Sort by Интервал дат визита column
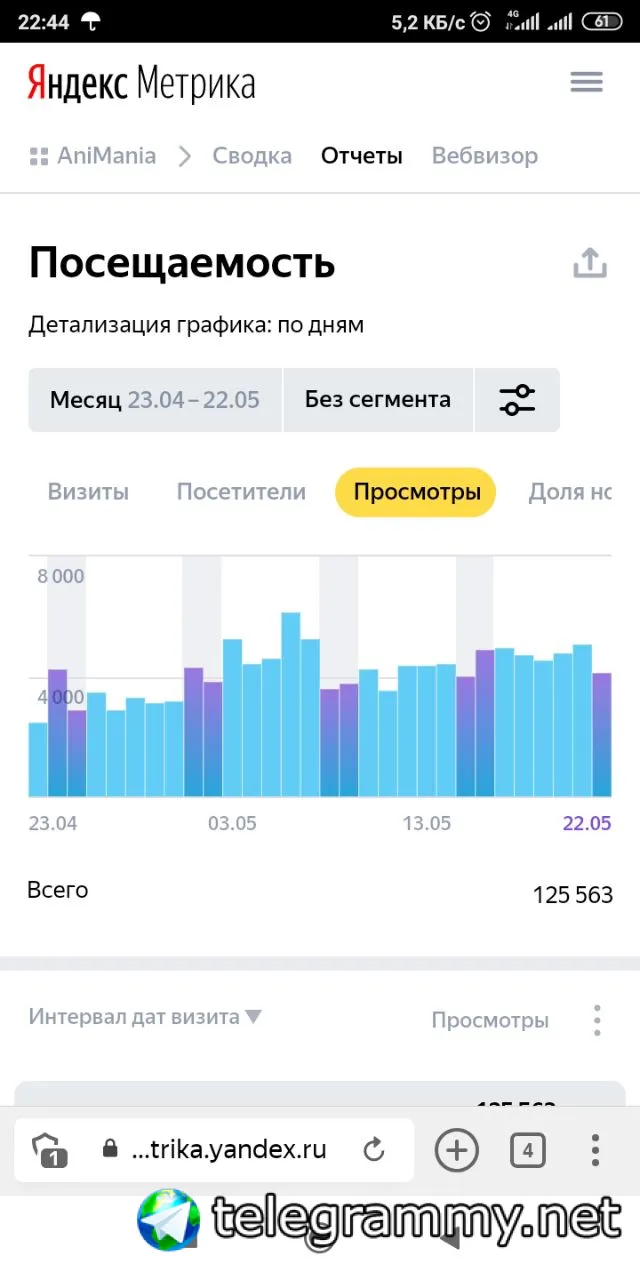640x1280 pixels. tap(145, 1017)
